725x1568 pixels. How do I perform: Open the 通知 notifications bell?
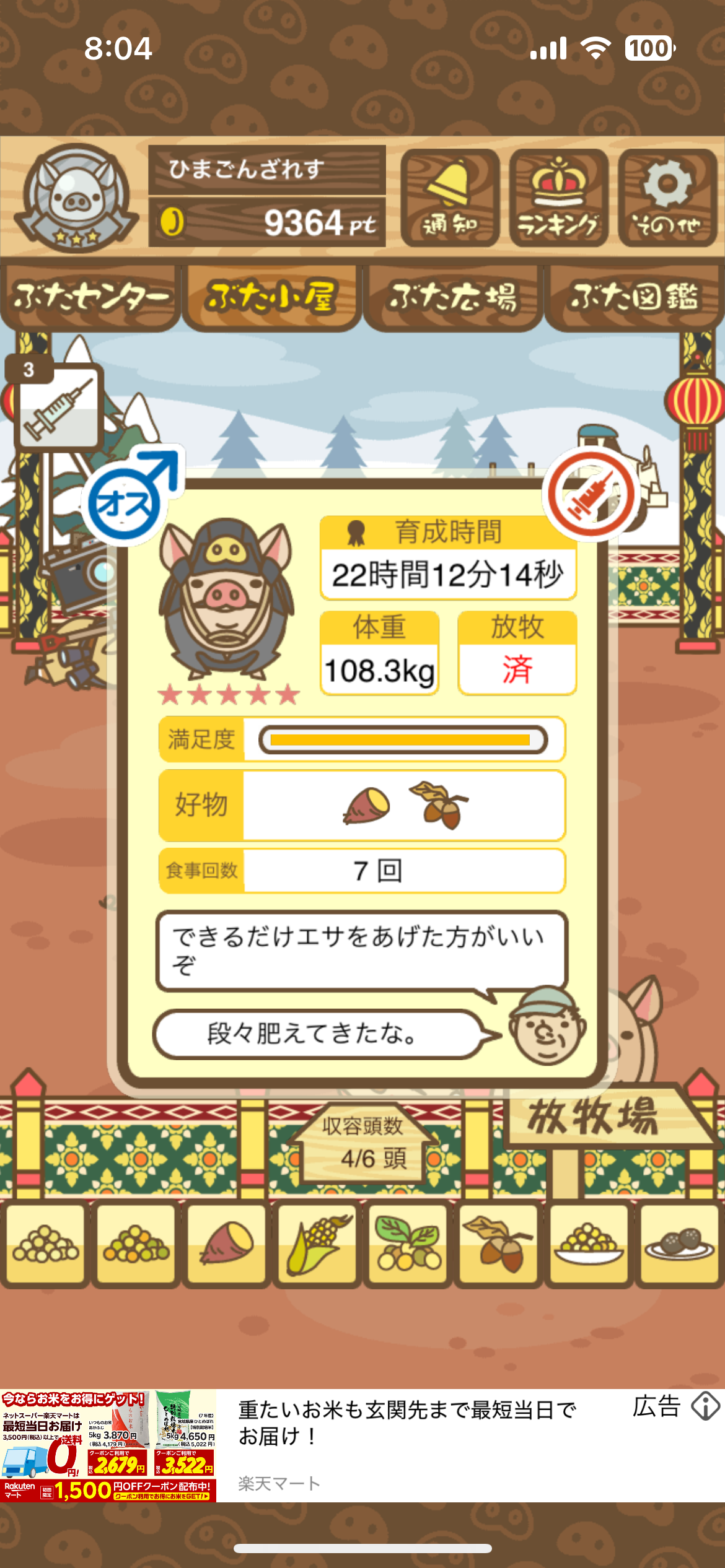coord(450,198)
